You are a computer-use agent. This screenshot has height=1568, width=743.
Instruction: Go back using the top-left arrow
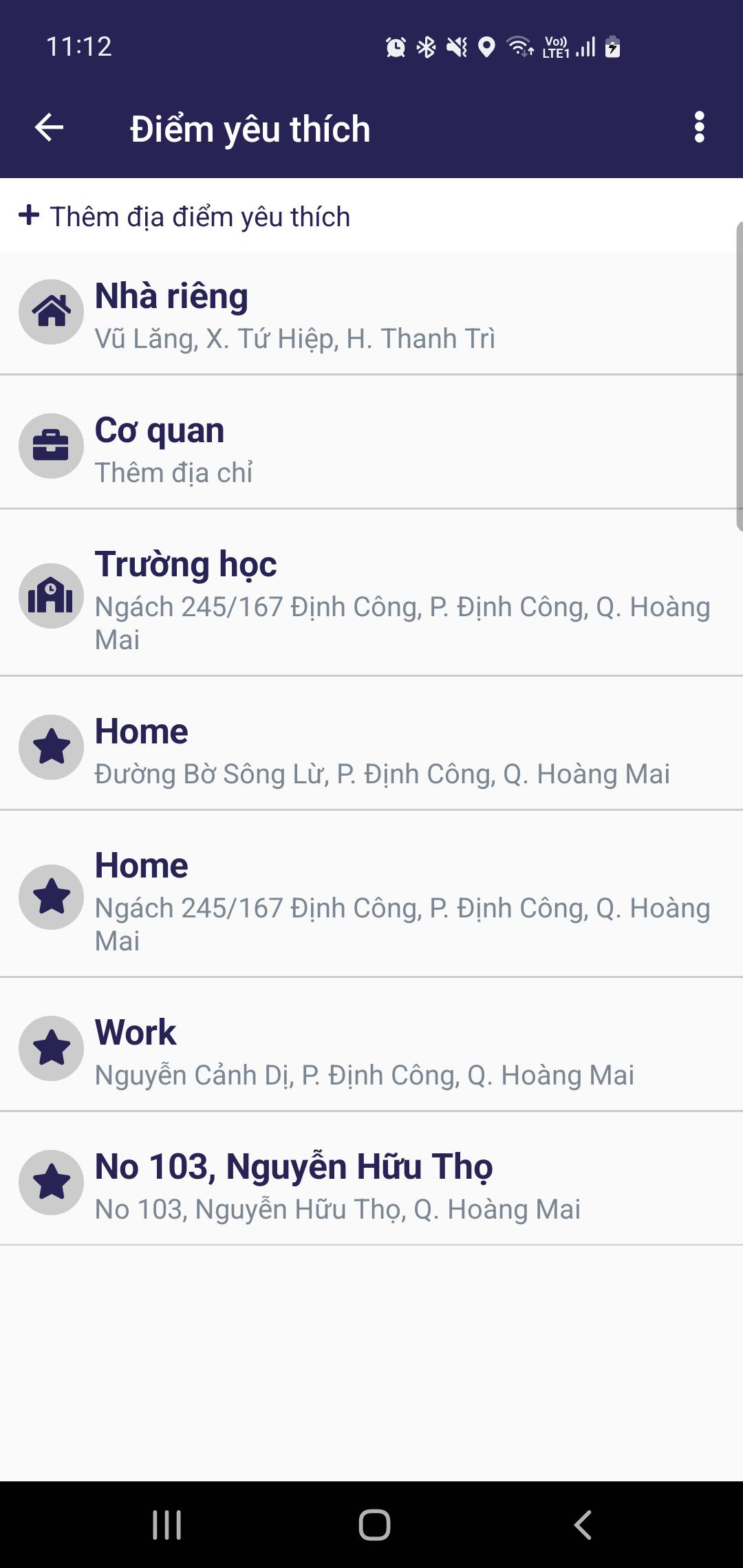point(49,127)
